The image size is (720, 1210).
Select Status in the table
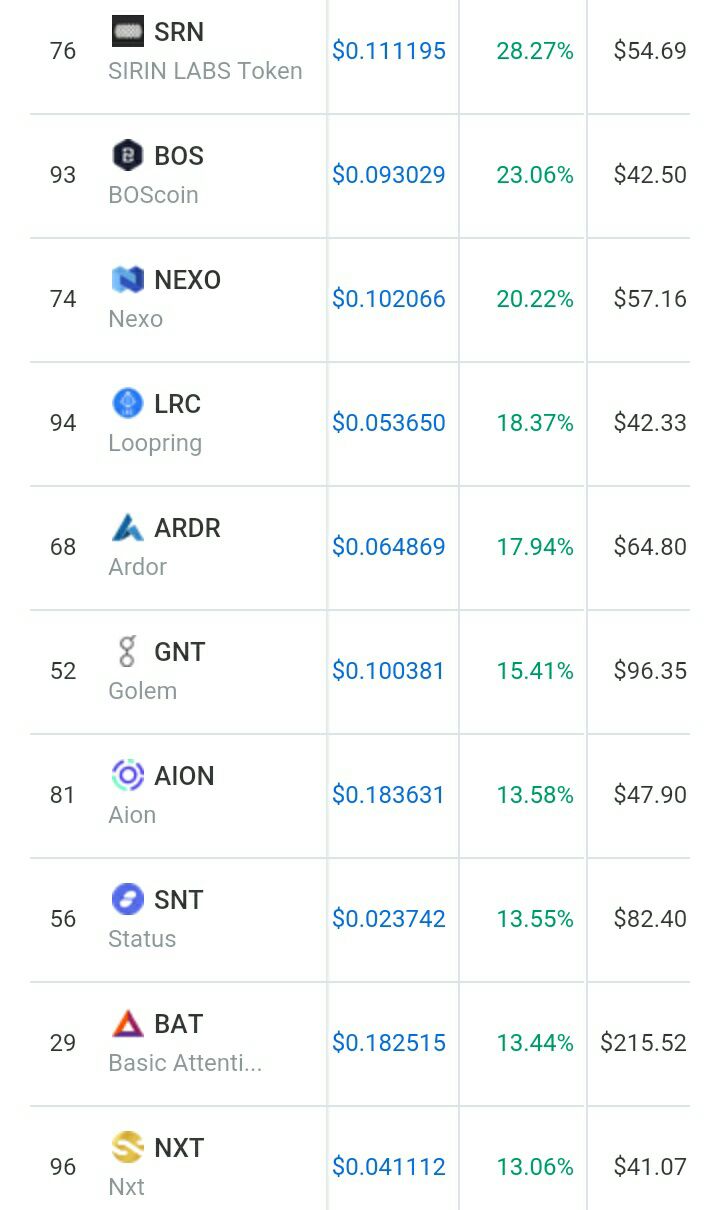coord(178,900)
